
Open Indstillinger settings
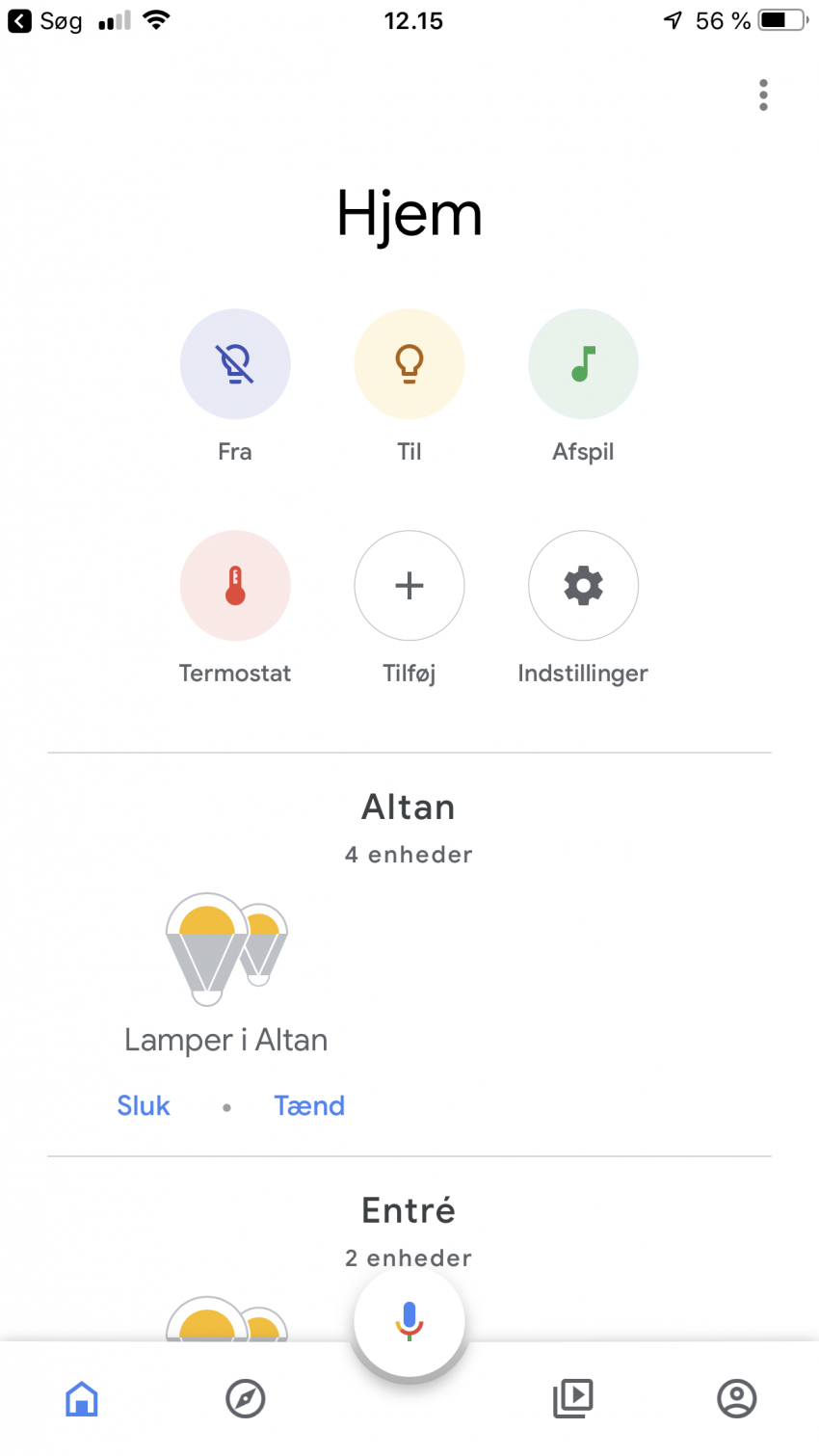(x=583, y=586)
